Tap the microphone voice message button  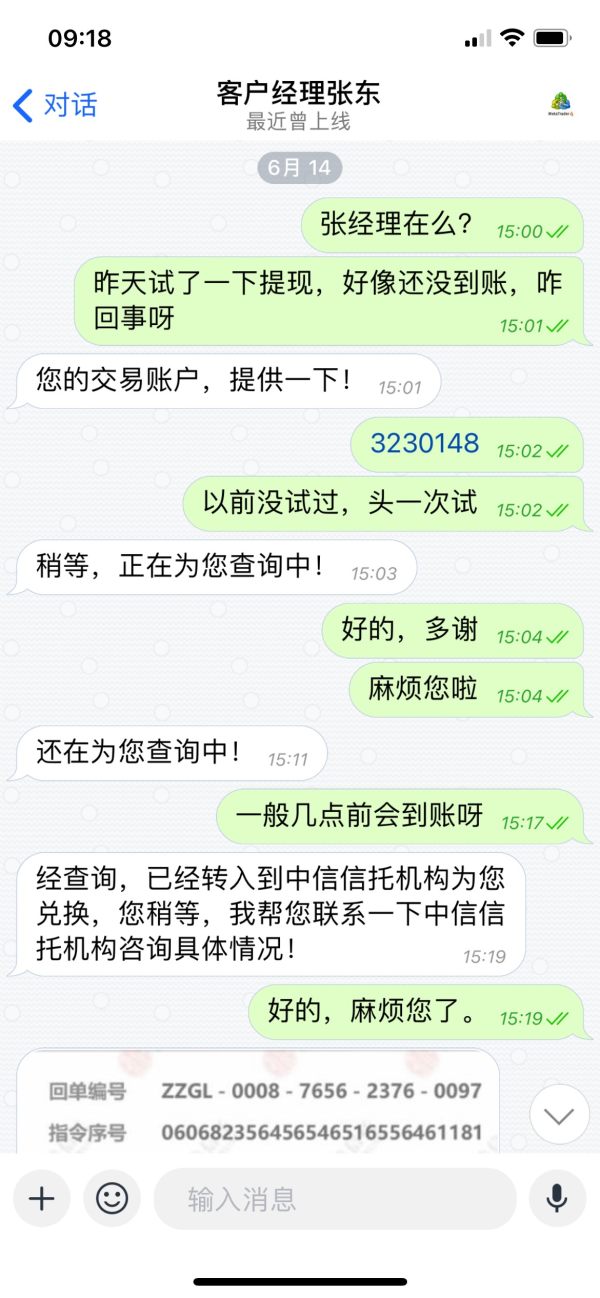click(557, 1198)
